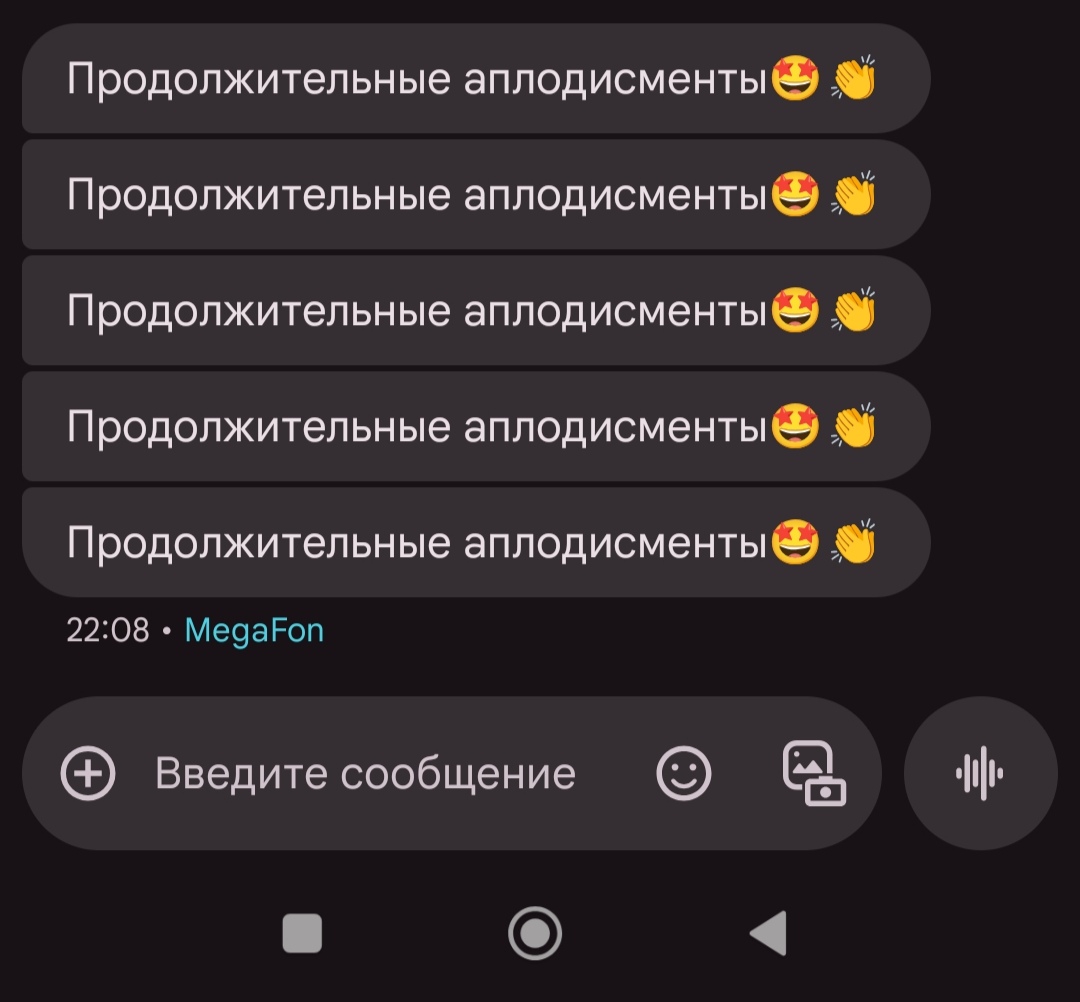Go back with the system back button
This screenshot has height=1002, width=1080.
point(768,933)
